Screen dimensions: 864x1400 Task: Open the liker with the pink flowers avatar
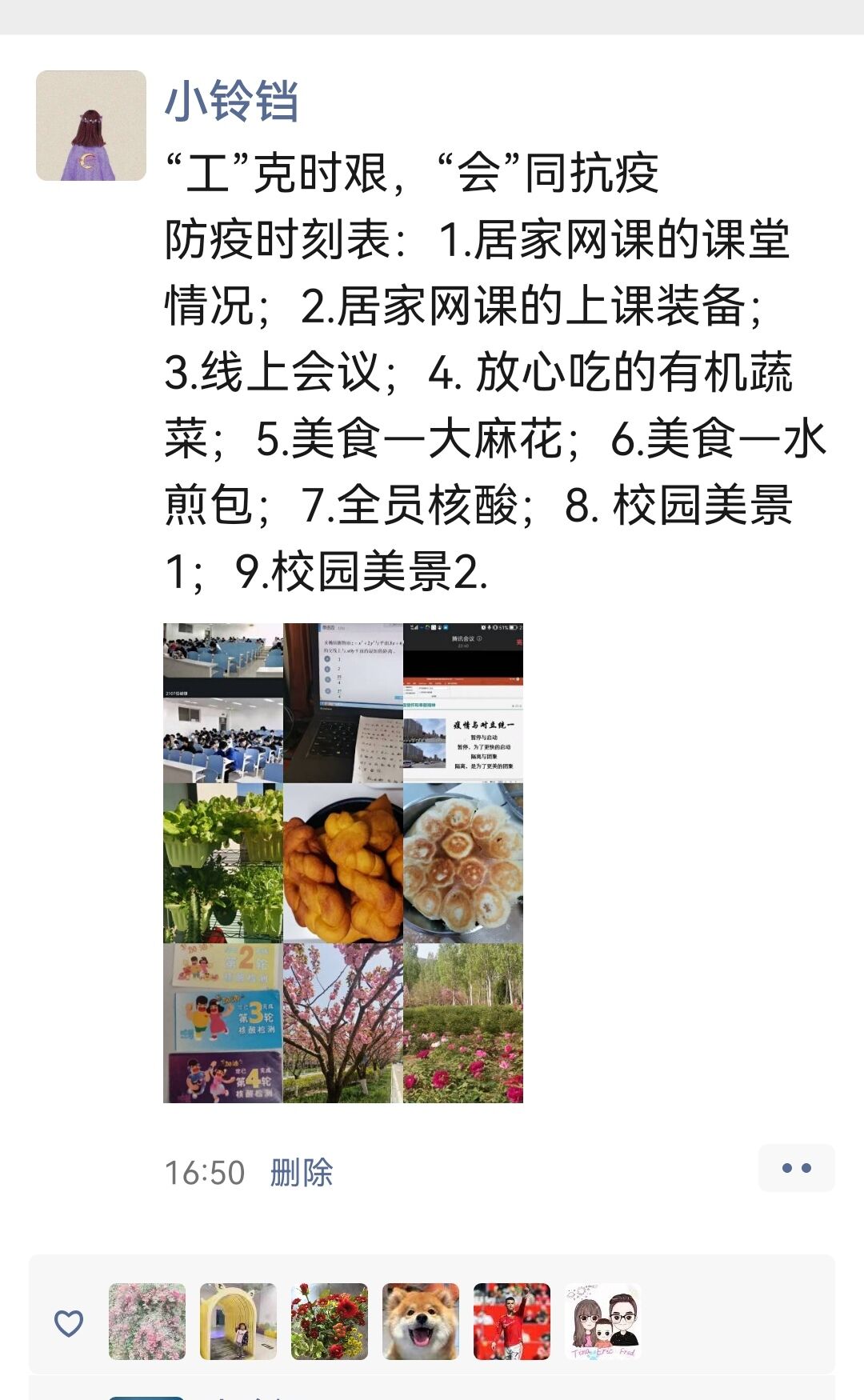(147, 1322)
